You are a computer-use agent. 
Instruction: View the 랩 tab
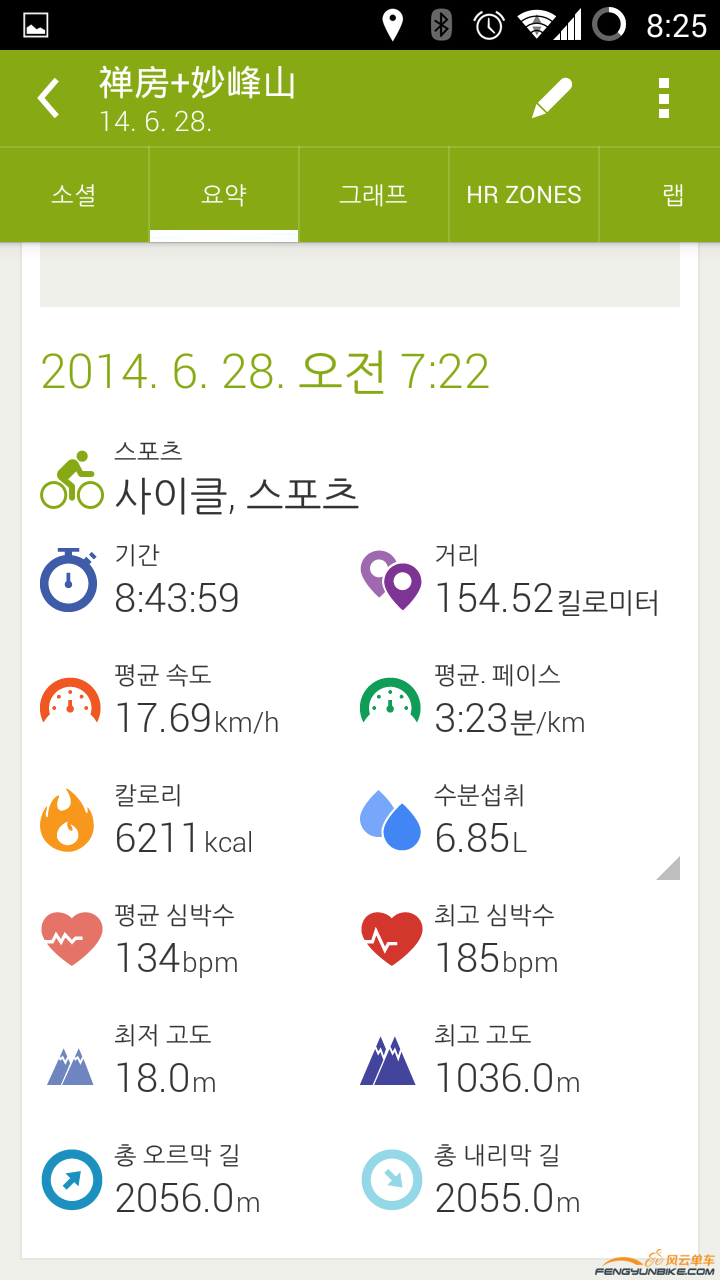pos(672,194)
